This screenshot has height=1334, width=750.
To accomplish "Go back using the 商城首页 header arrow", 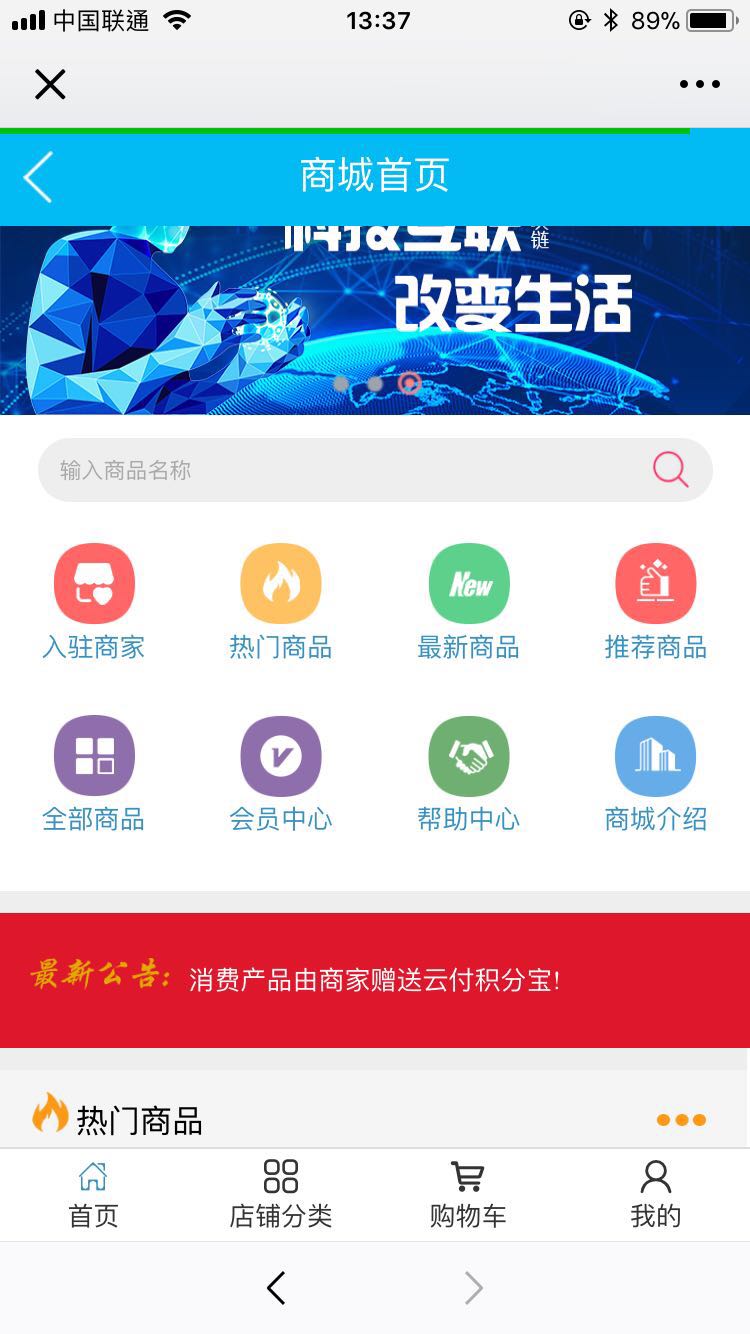I will pos(38,177).
